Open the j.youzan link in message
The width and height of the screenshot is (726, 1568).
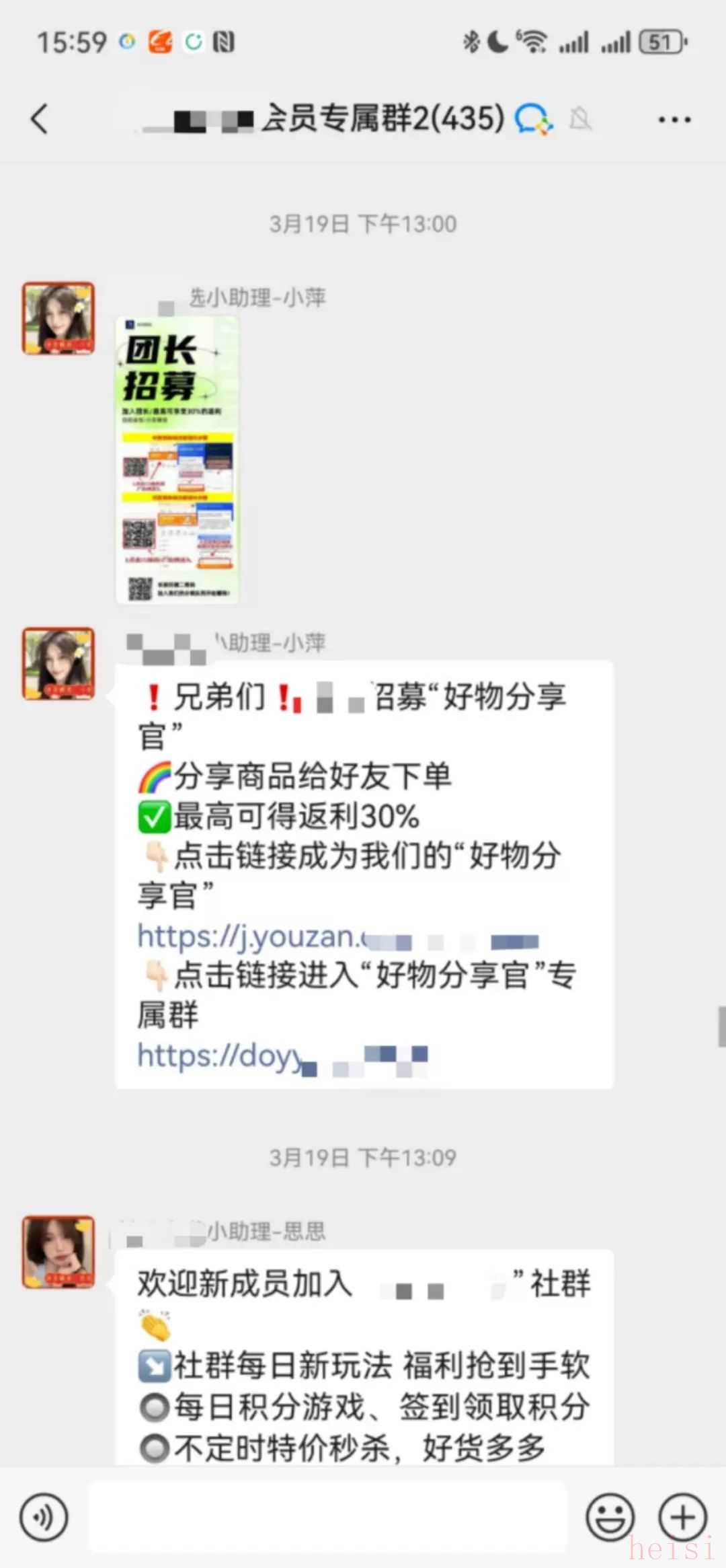point(338,937)
